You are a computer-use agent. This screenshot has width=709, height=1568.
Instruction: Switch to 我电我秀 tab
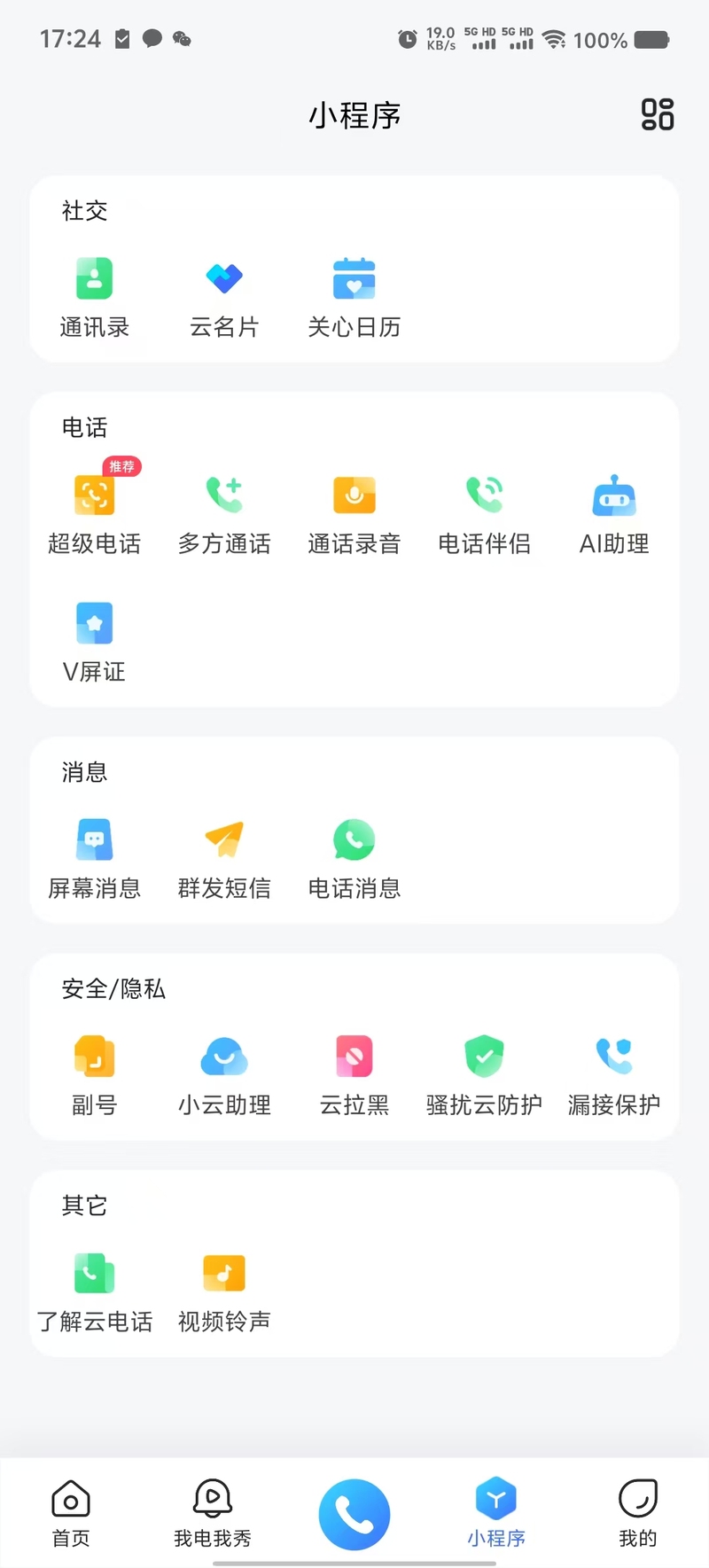[213, 1513]
